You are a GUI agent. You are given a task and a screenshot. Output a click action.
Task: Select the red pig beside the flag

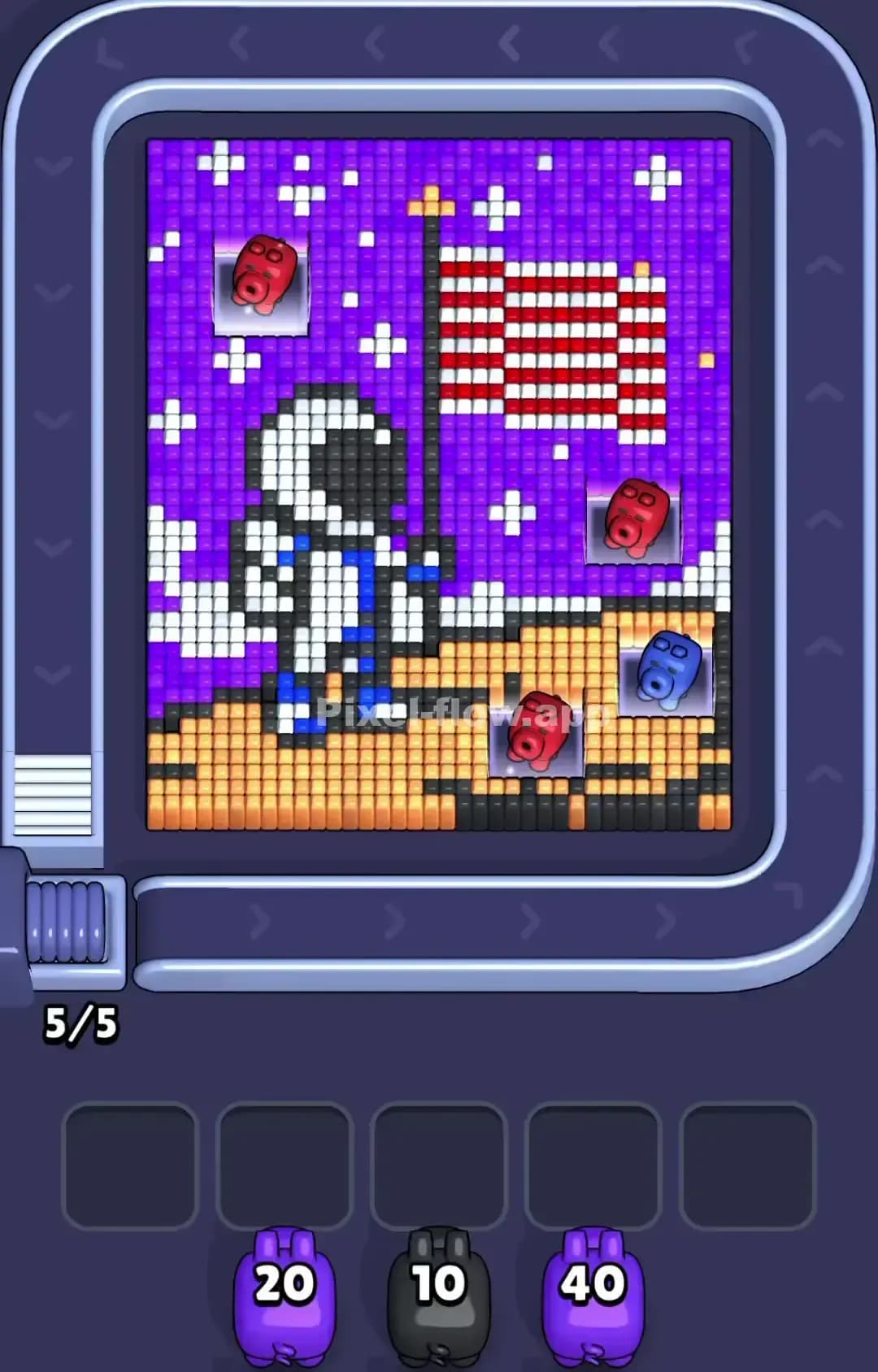tap(636, 519)
